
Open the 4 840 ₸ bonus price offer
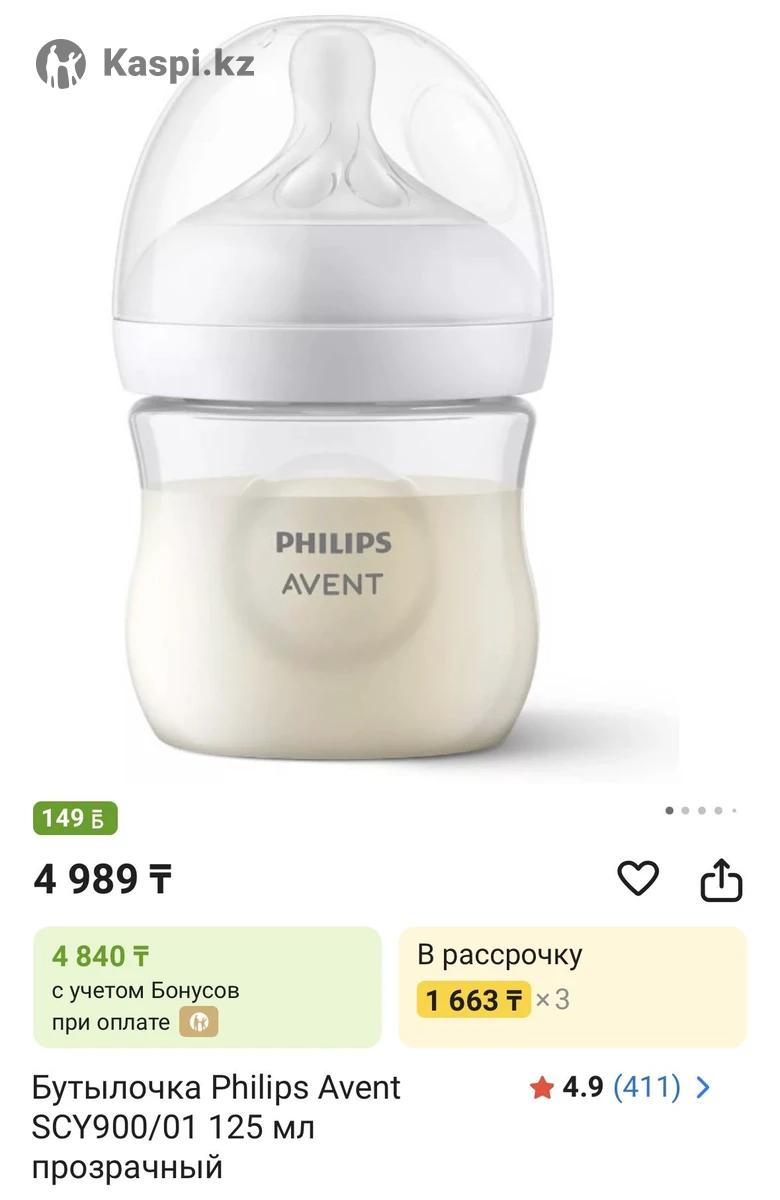click(x=207, y=987)
